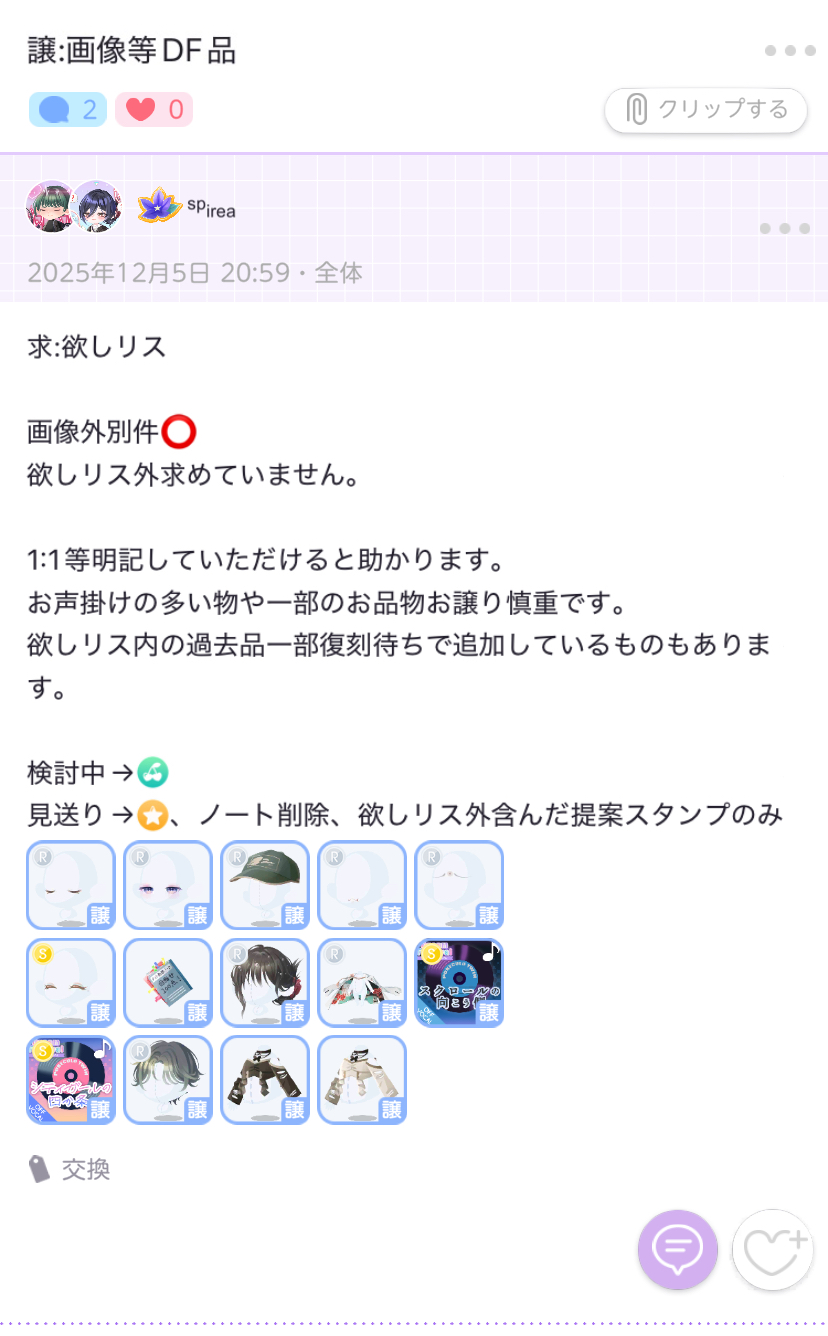Open the dark wavy hairstyle item
Image resolution: width=828 pixels, height=1336 pixels.
[168, 1080]
